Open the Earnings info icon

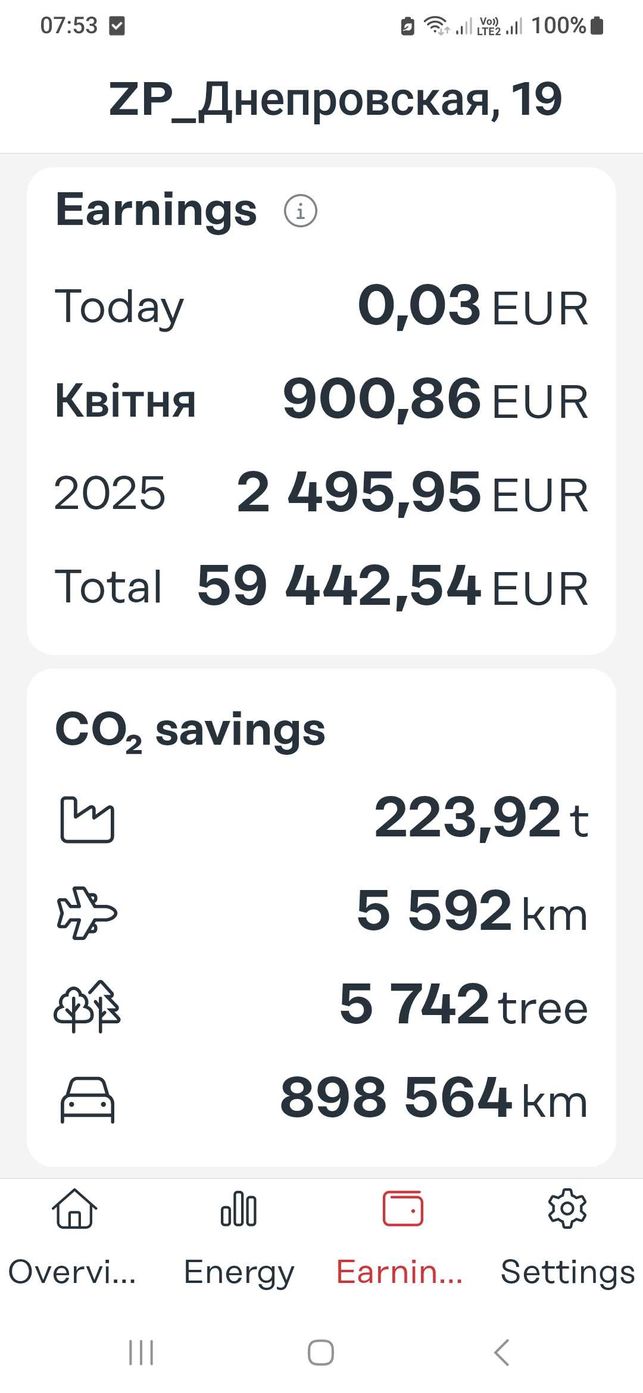click(x=300, y=211)
